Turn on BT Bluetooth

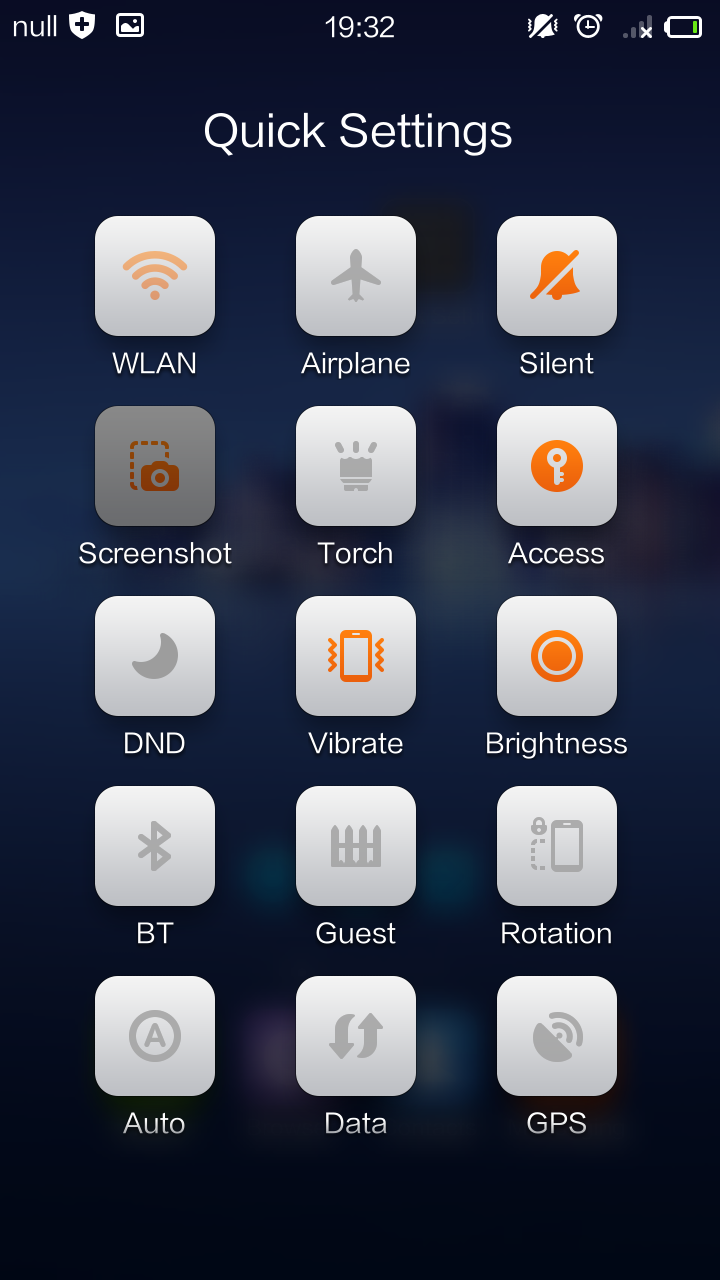155,846
